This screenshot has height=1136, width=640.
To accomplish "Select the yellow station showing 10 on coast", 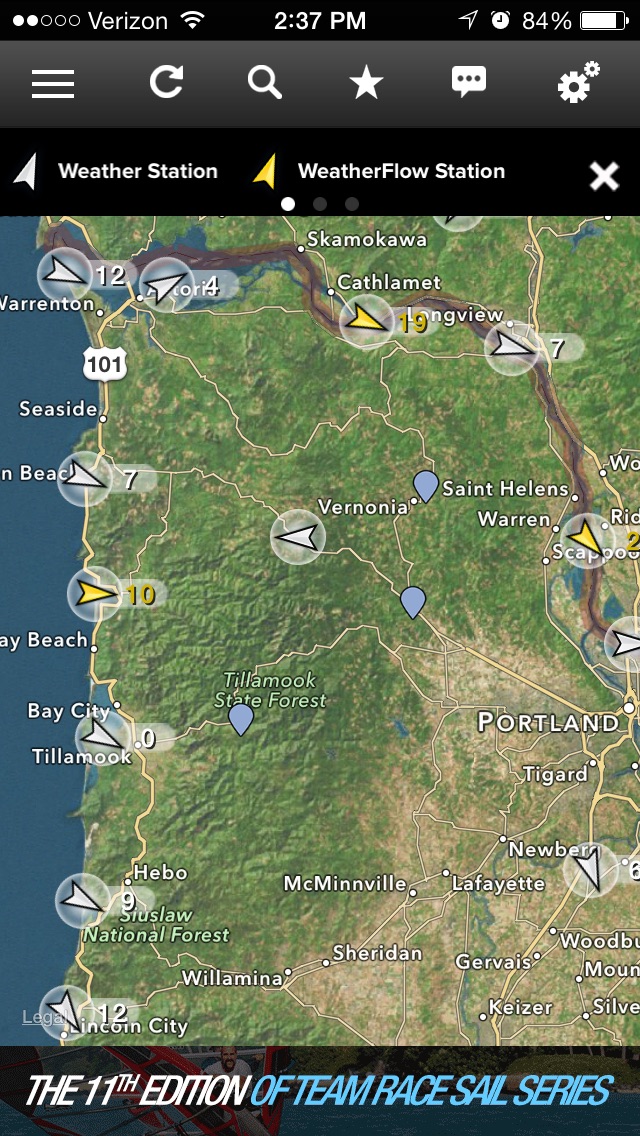I will point(94,594).
